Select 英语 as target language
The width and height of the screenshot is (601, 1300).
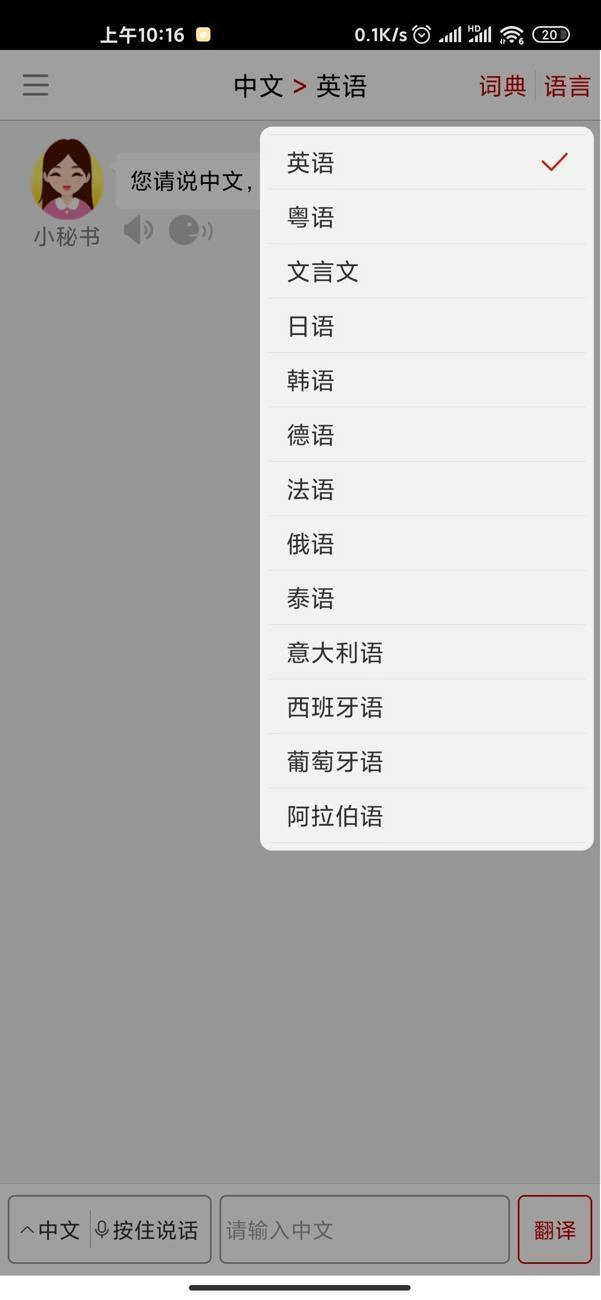pos(427,162)
